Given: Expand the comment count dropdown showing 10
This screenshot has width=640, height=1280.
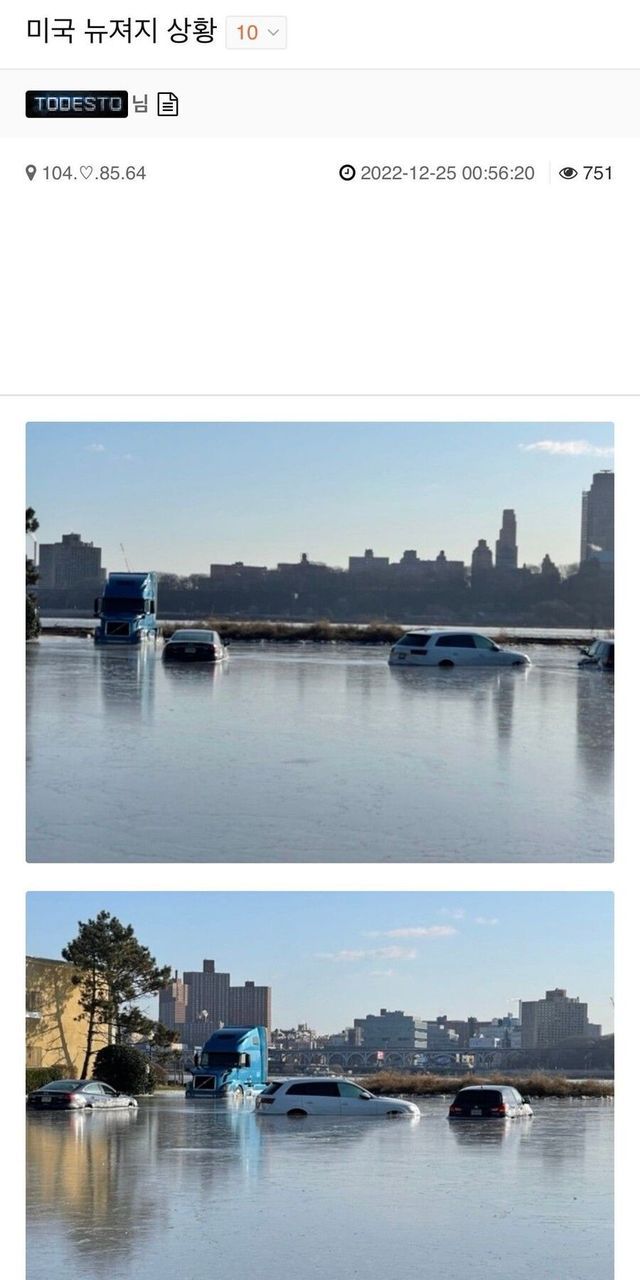Looking at the screenshot, I should pos(256,32).
